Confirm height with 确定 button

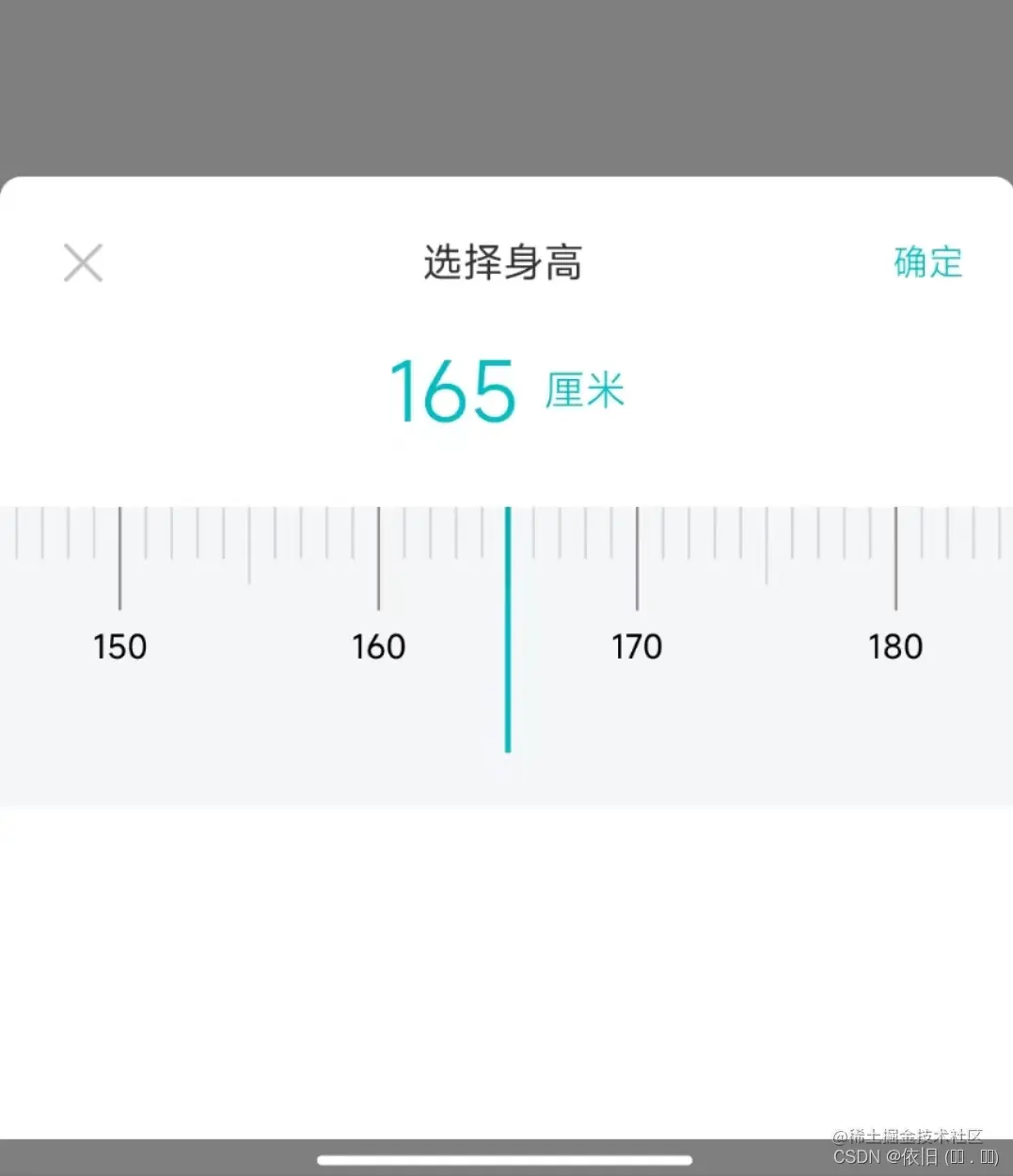[x=927, y=262]
